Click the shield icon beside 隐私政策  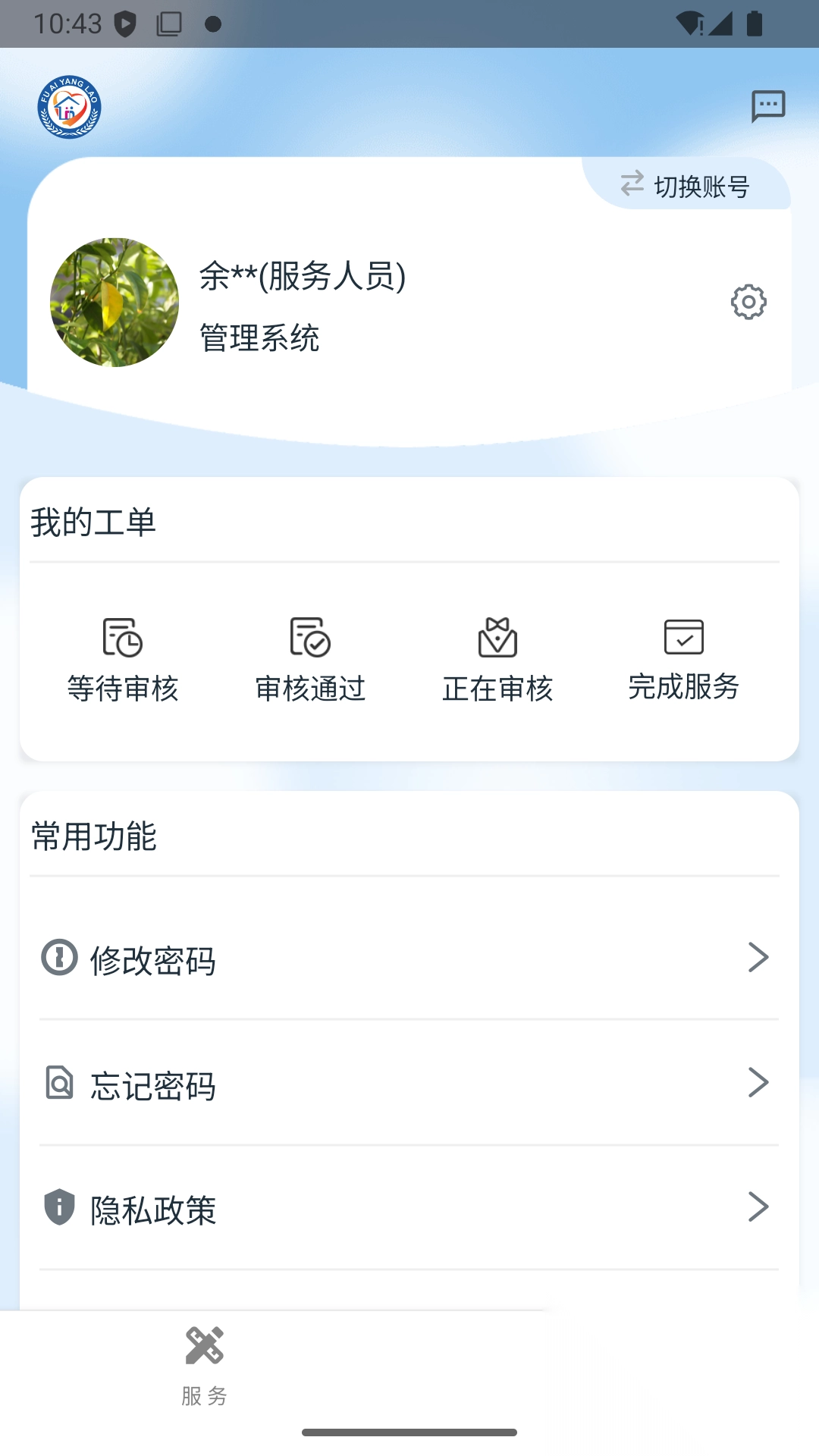(x=59, y=1207)
